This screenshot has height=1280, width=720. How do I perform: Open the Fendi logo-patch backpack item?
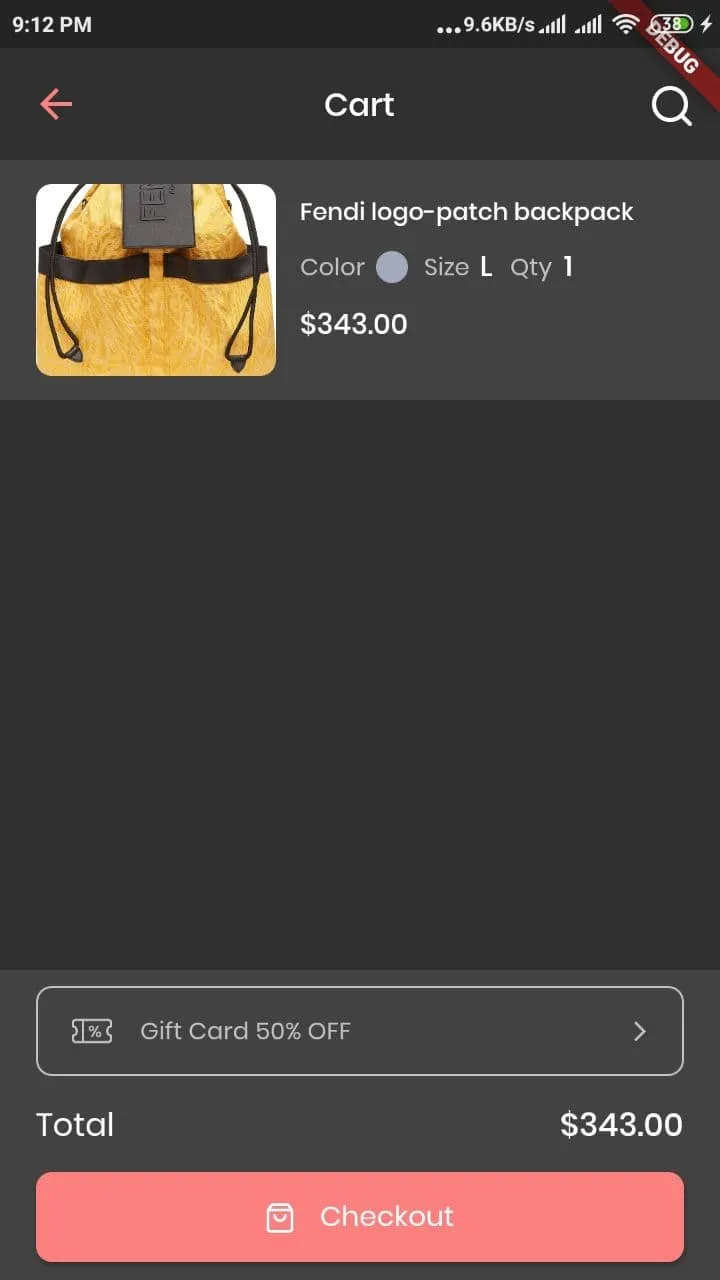(x=360, y=280)
